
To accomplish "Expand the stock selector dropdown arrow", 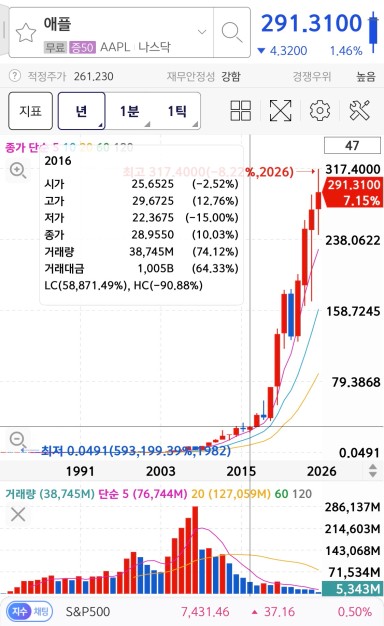I will tap(202, 32).
